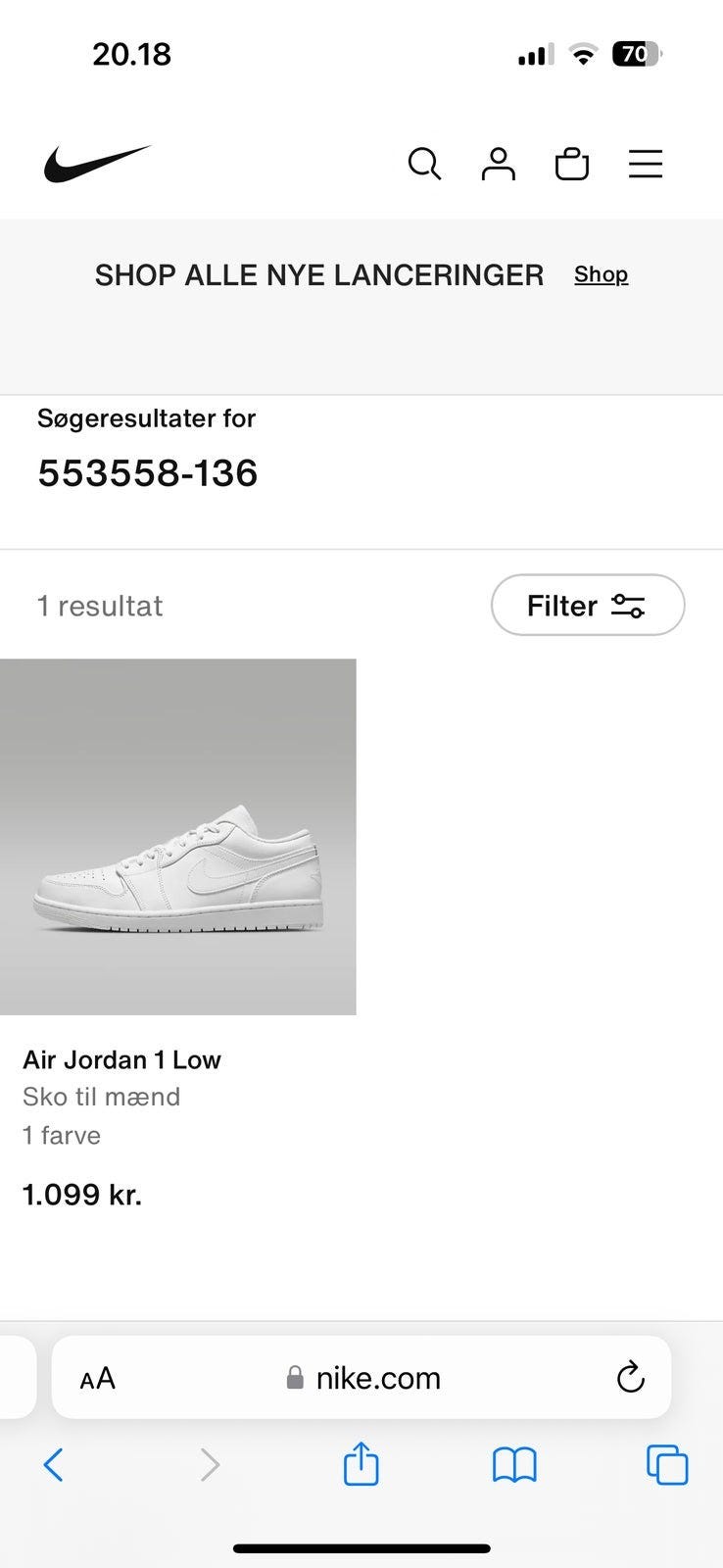Viewport: 723px width, 1568px height.
Task: Reload the nike.com page
Action: 631,1377
